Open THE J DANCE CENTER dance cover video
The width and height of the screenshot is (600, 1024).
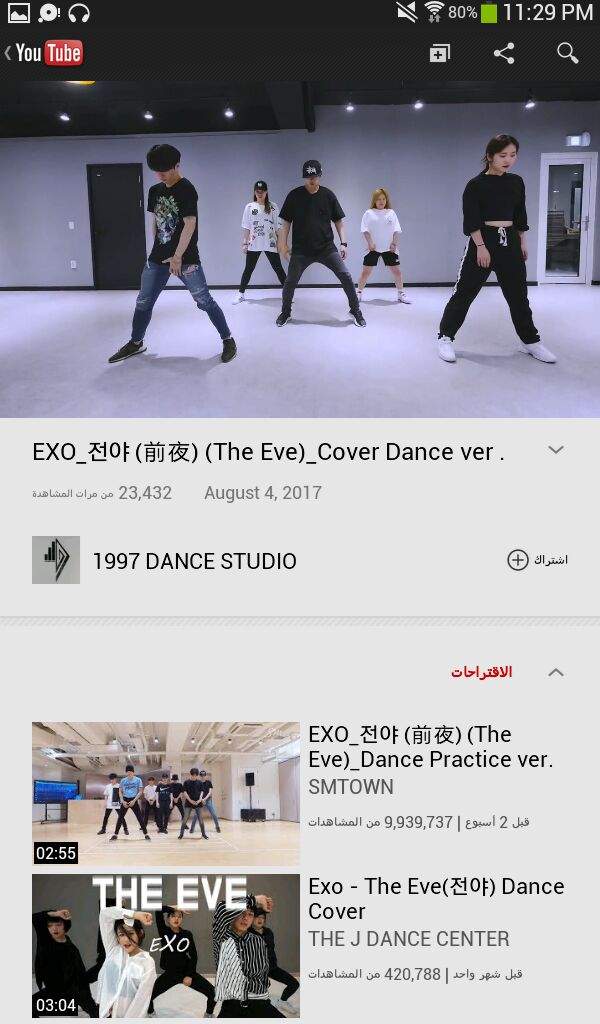click(300, 946)
